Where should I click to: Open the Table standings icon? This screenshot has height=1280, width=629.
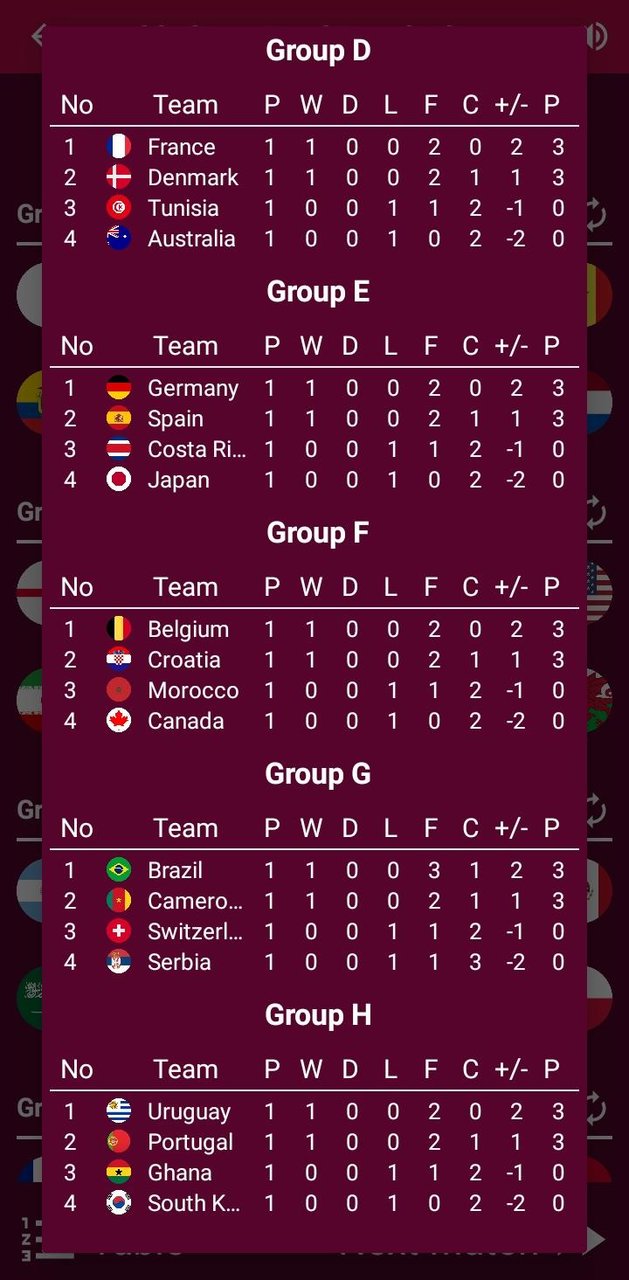31,1240
